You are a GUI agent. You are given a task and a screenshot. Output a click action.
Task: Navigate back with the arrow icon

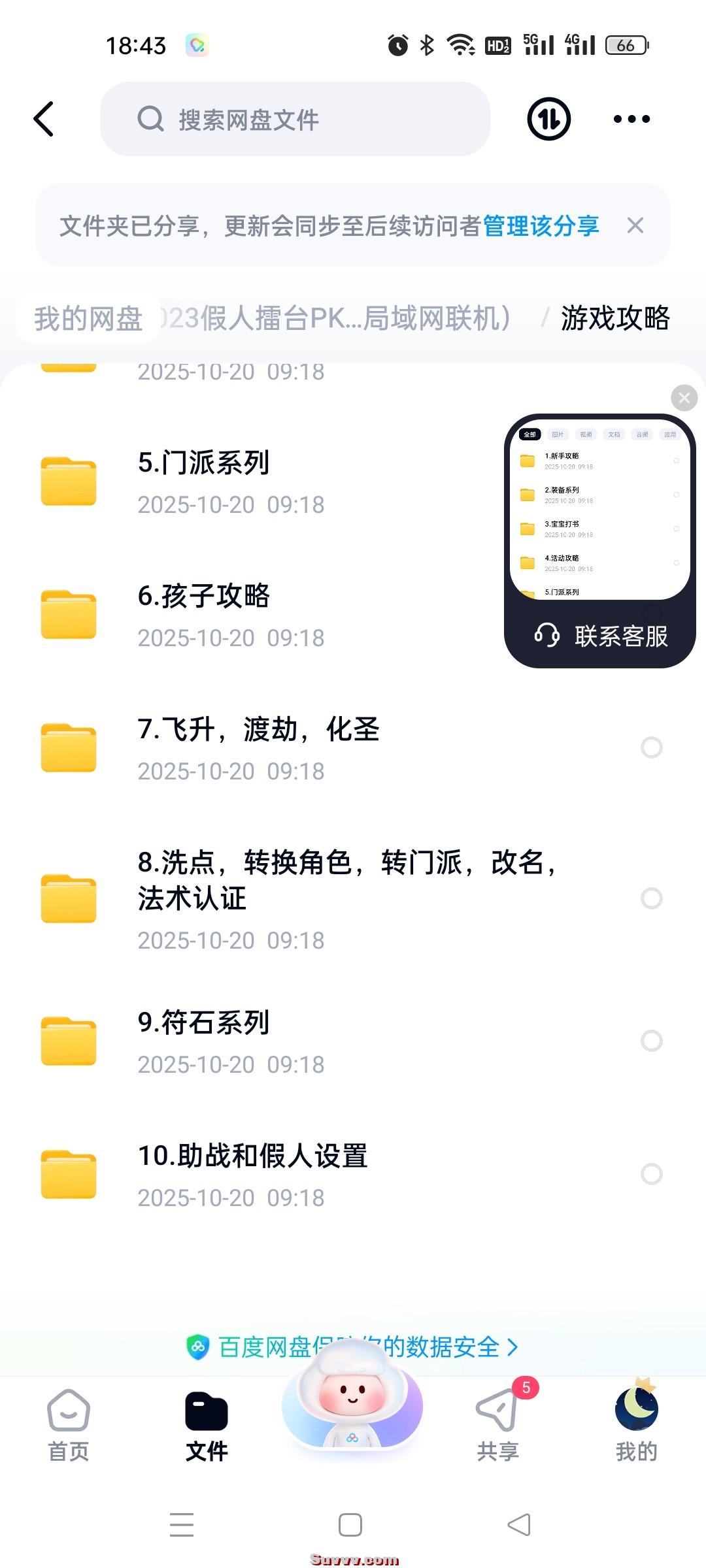44,119
